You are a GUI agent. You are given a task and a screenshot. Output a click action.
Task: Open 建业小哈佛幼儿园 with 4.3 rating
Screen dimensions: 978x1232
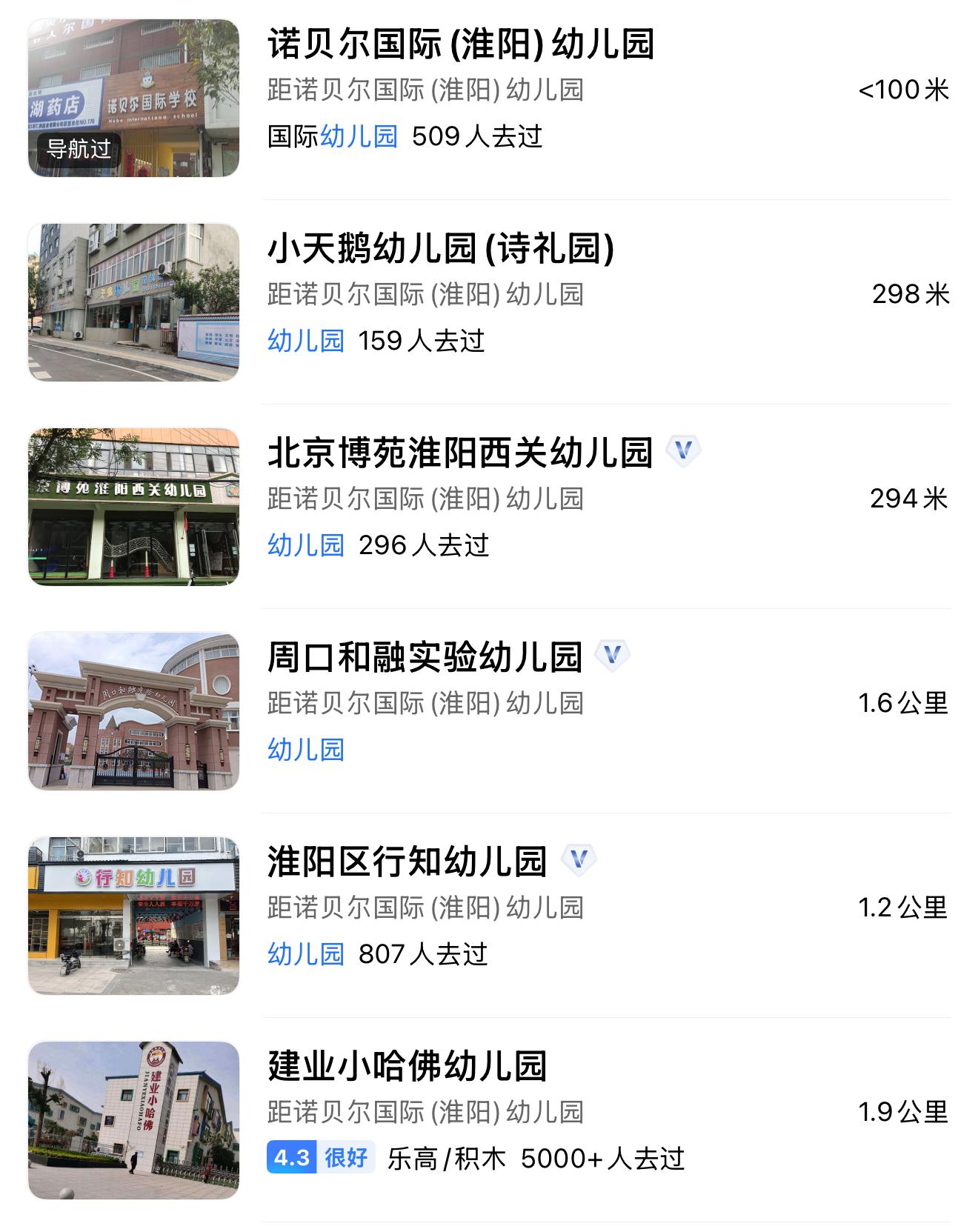[407, 1067]
